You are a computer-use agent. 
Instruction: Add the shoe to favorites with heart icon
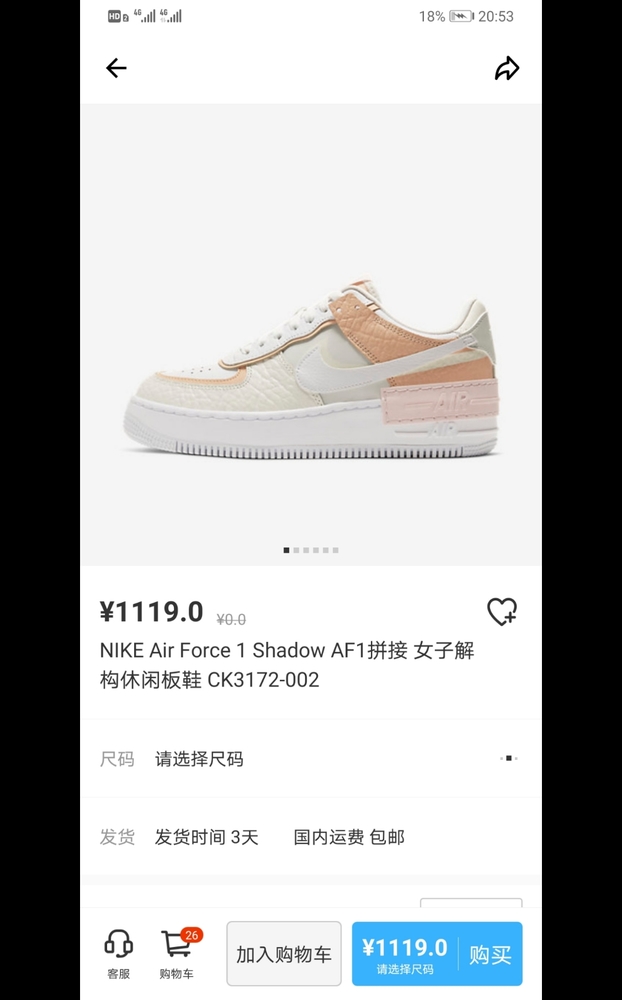[501, 611]
